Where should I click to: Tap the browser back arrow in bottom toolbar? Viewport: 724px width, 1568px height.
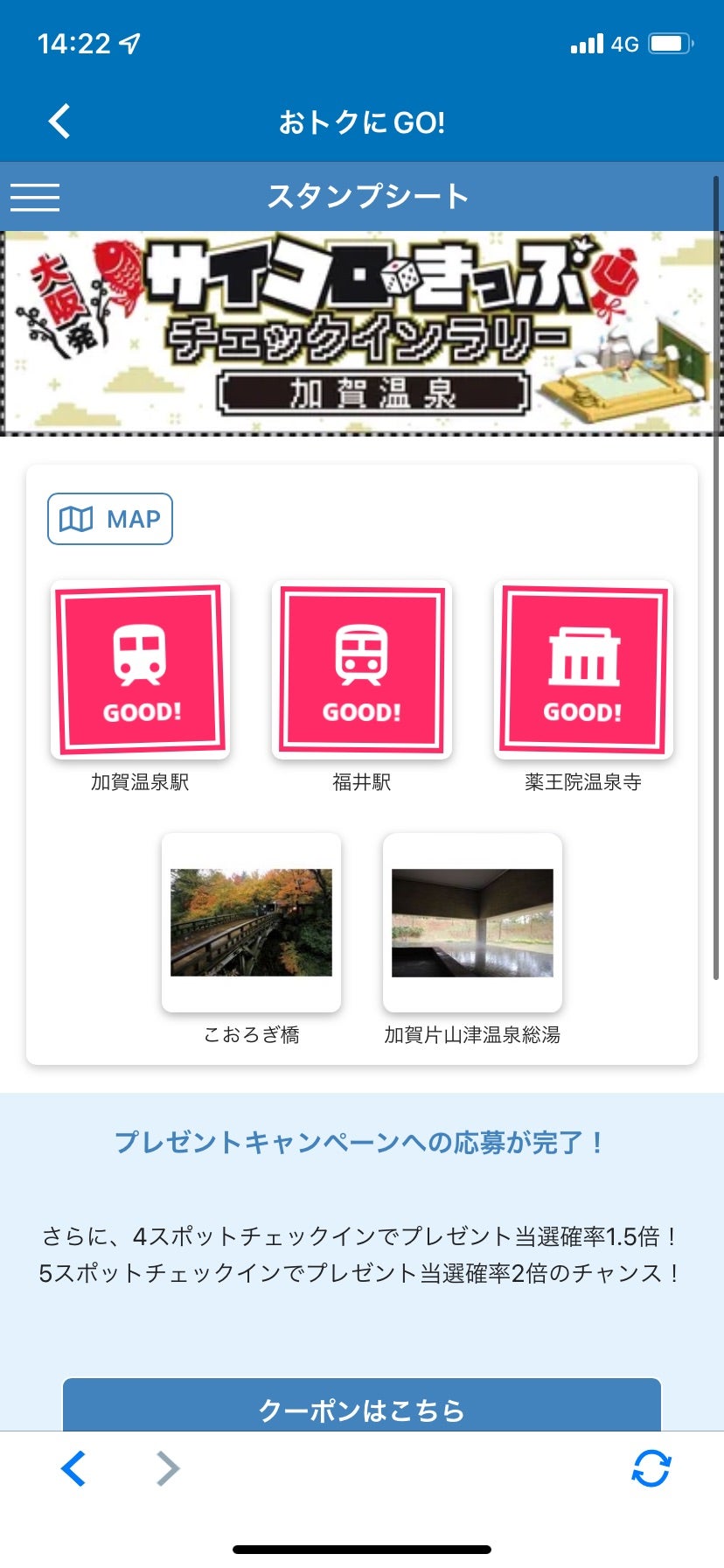(x=73, y=1468)
